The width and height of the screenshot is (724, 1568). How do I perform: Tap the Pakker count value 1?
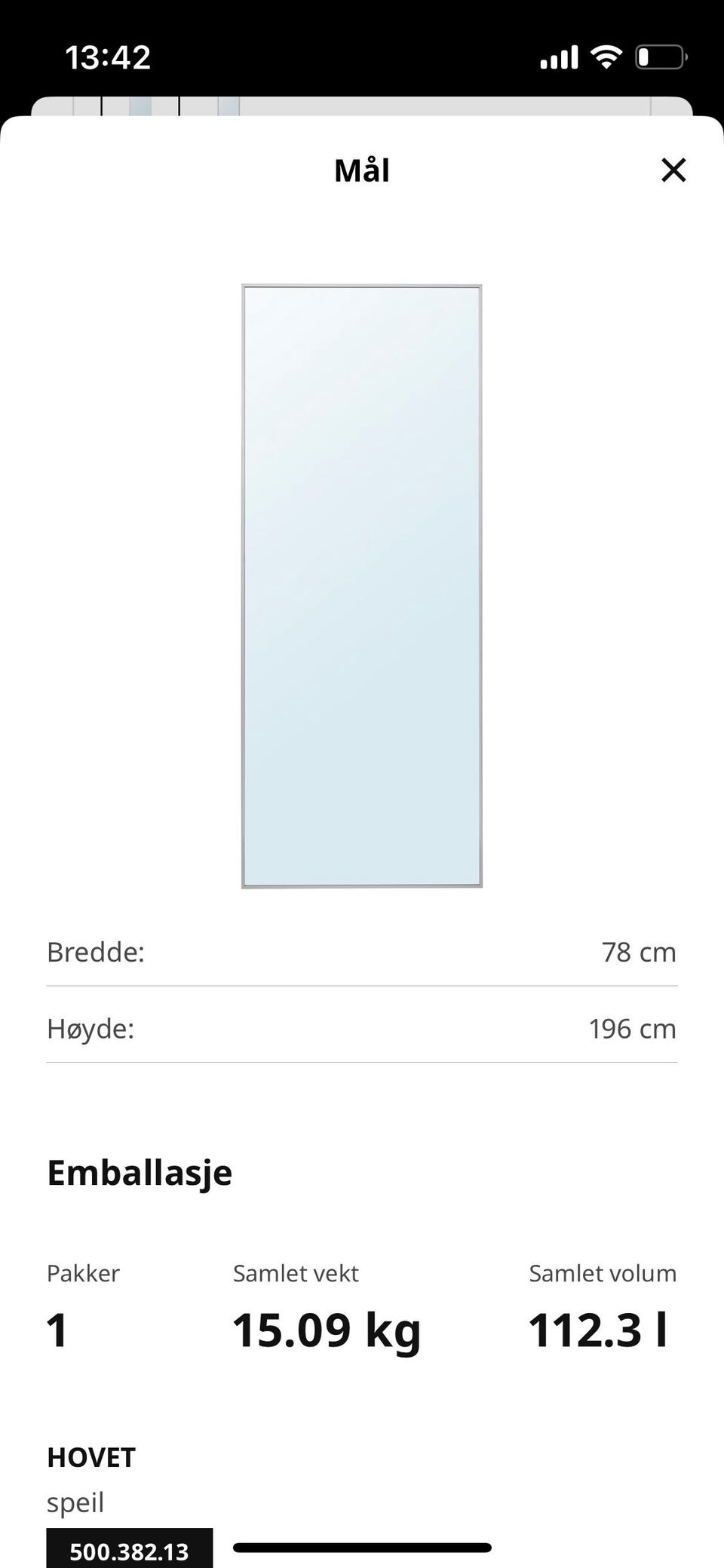tap(57, 1329)
